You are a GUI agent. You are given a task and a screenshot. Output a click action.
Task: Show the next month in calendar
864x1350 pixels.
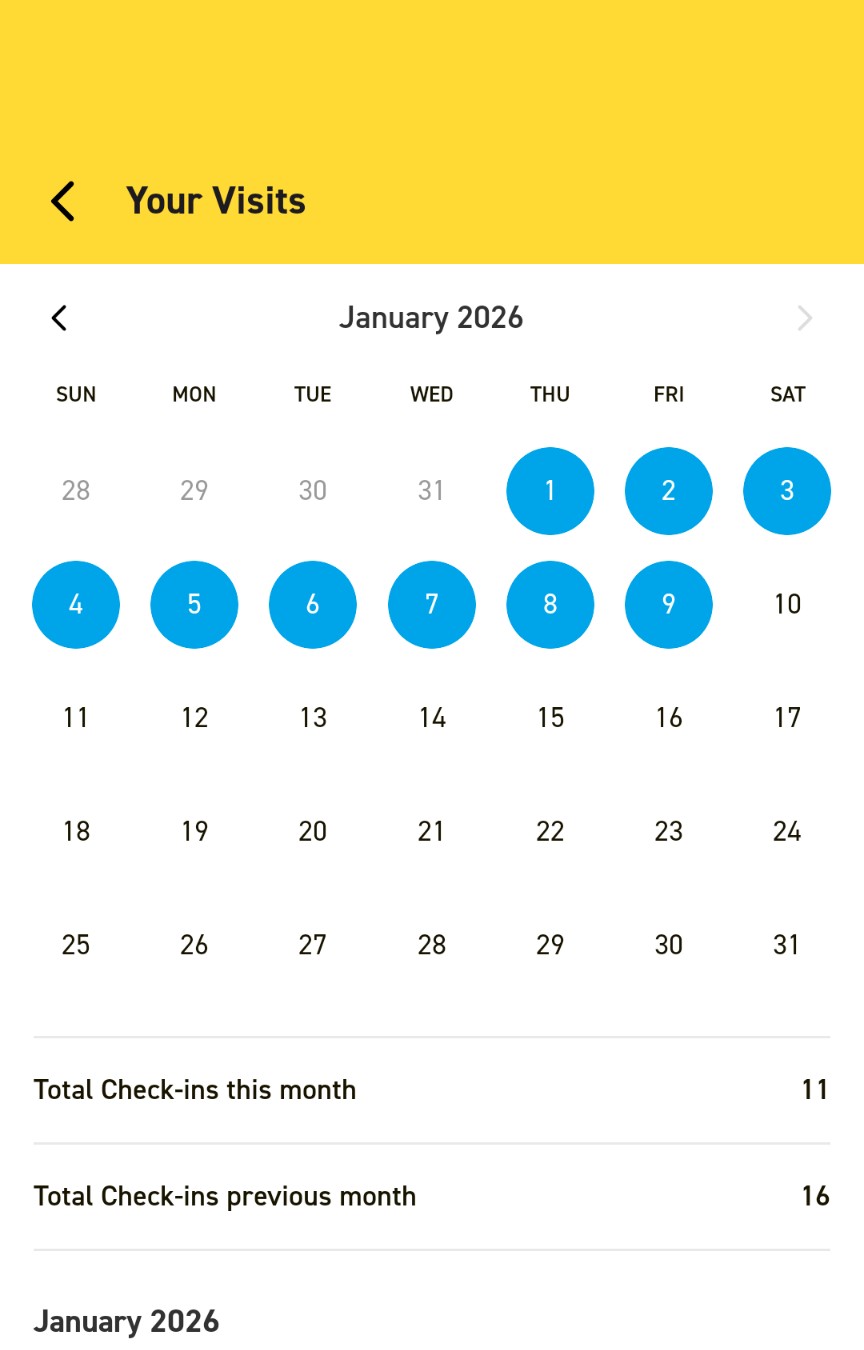[805, 318]
